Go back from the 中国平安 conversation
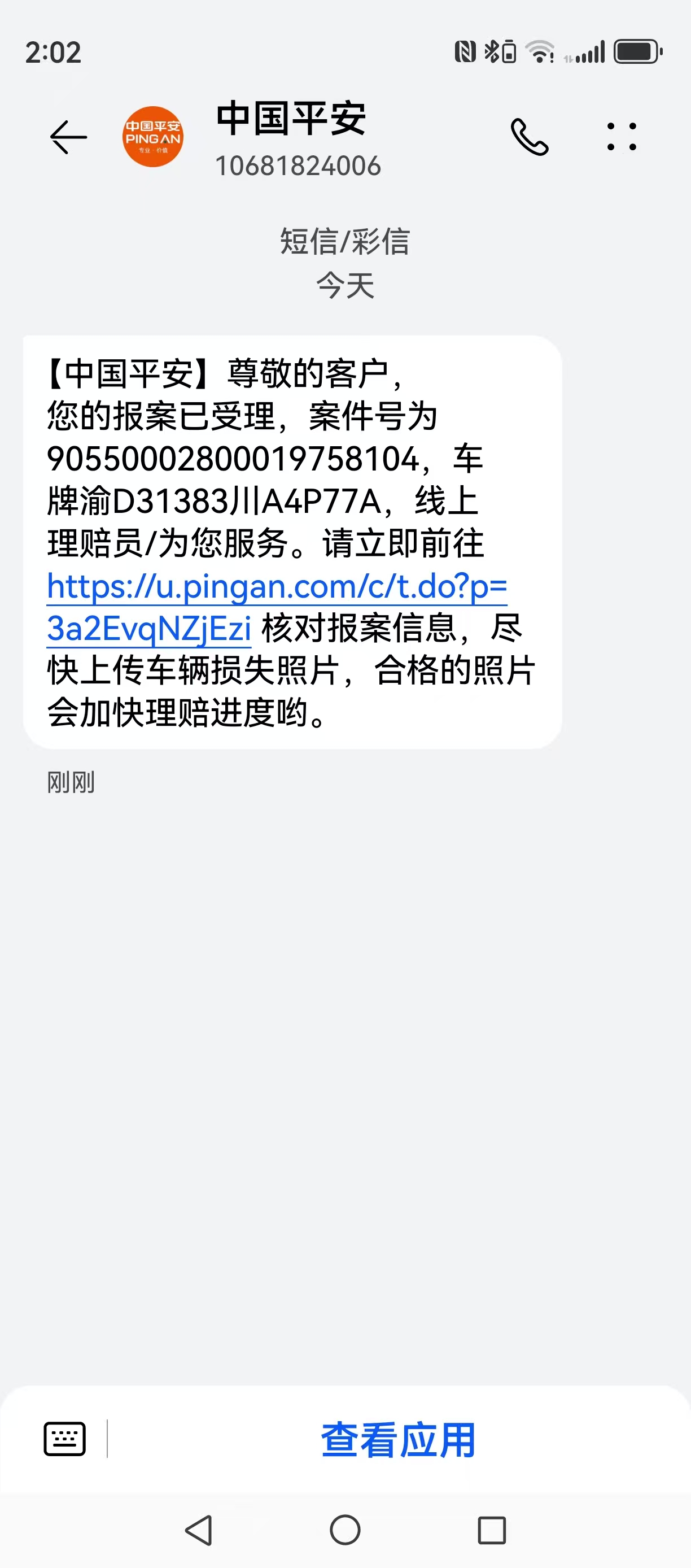691x1568 pixels. tap(68, 137)
